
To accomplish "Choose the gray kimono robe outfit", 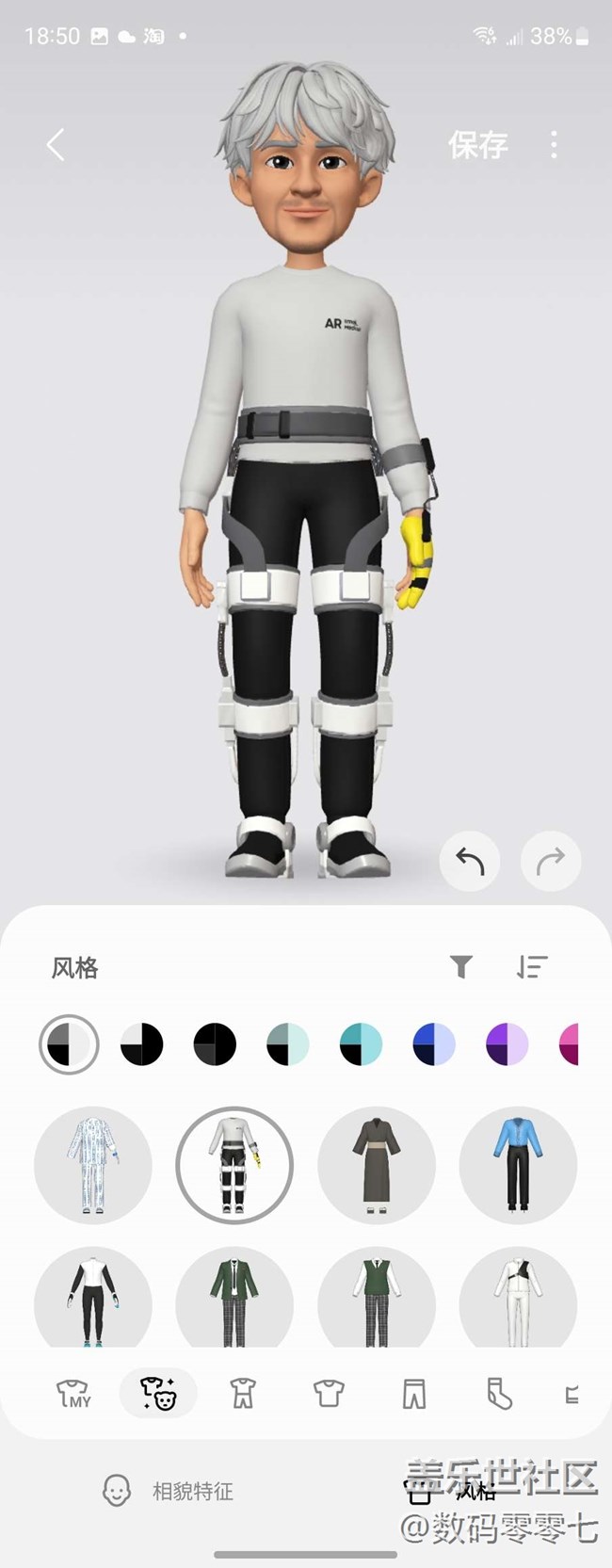I will coord(377,1165).
